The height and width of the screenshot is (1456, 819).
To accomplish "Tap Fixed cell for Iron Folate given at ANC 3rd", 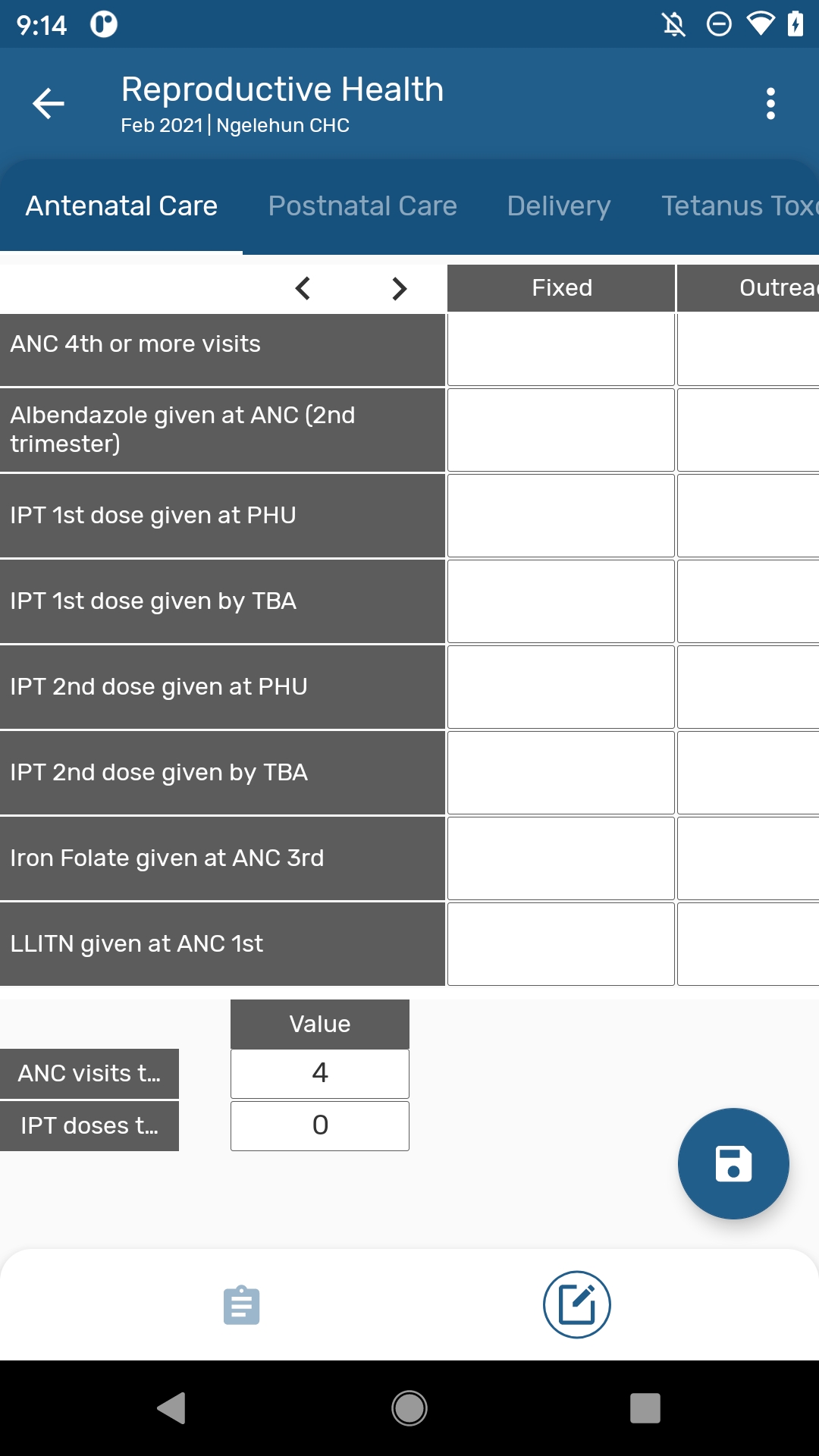I will pyautogui.click(x=561, y=858).
